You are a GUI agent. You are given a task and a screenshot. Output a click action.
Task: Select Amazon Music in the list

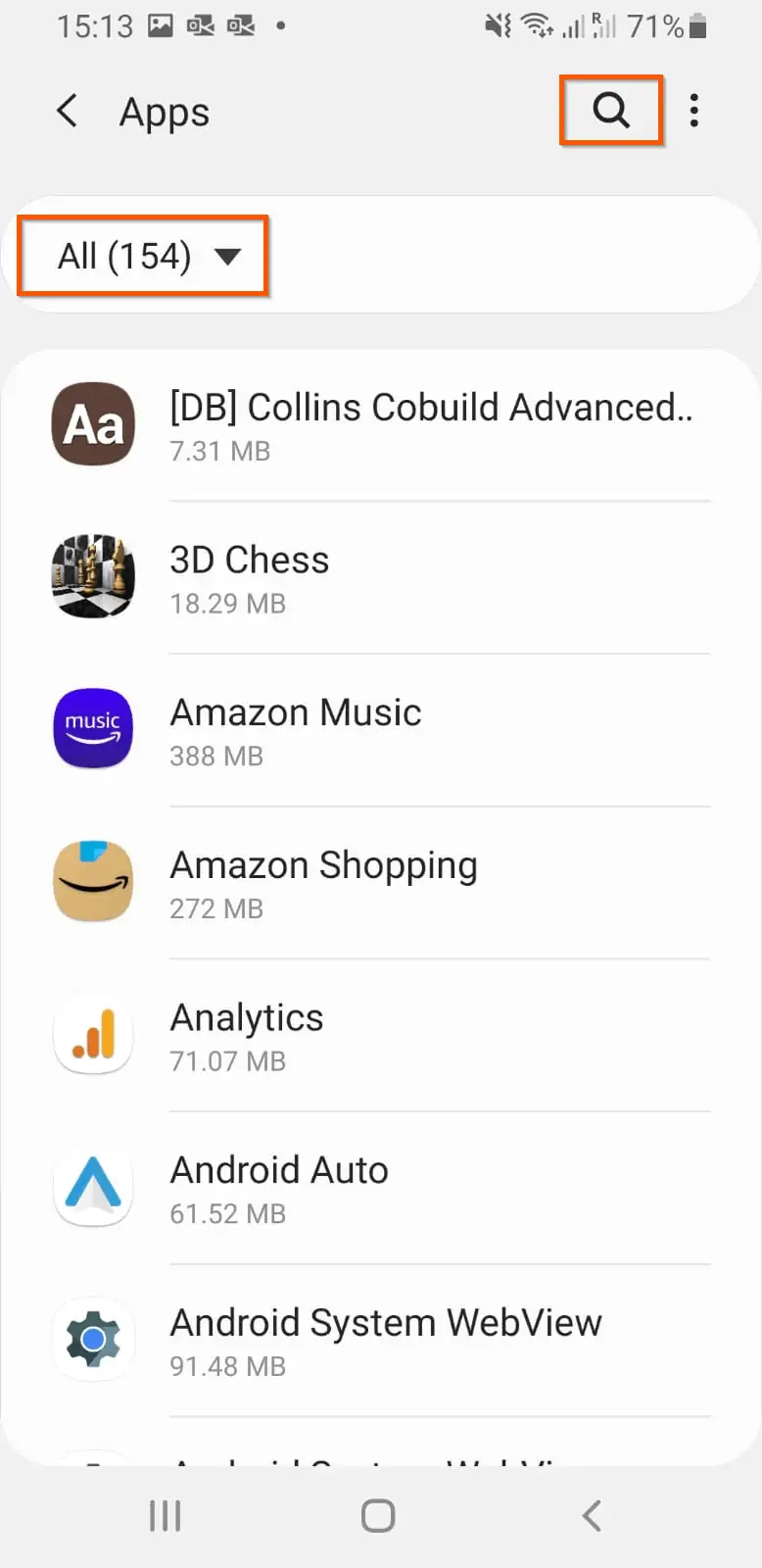(381, 730)
